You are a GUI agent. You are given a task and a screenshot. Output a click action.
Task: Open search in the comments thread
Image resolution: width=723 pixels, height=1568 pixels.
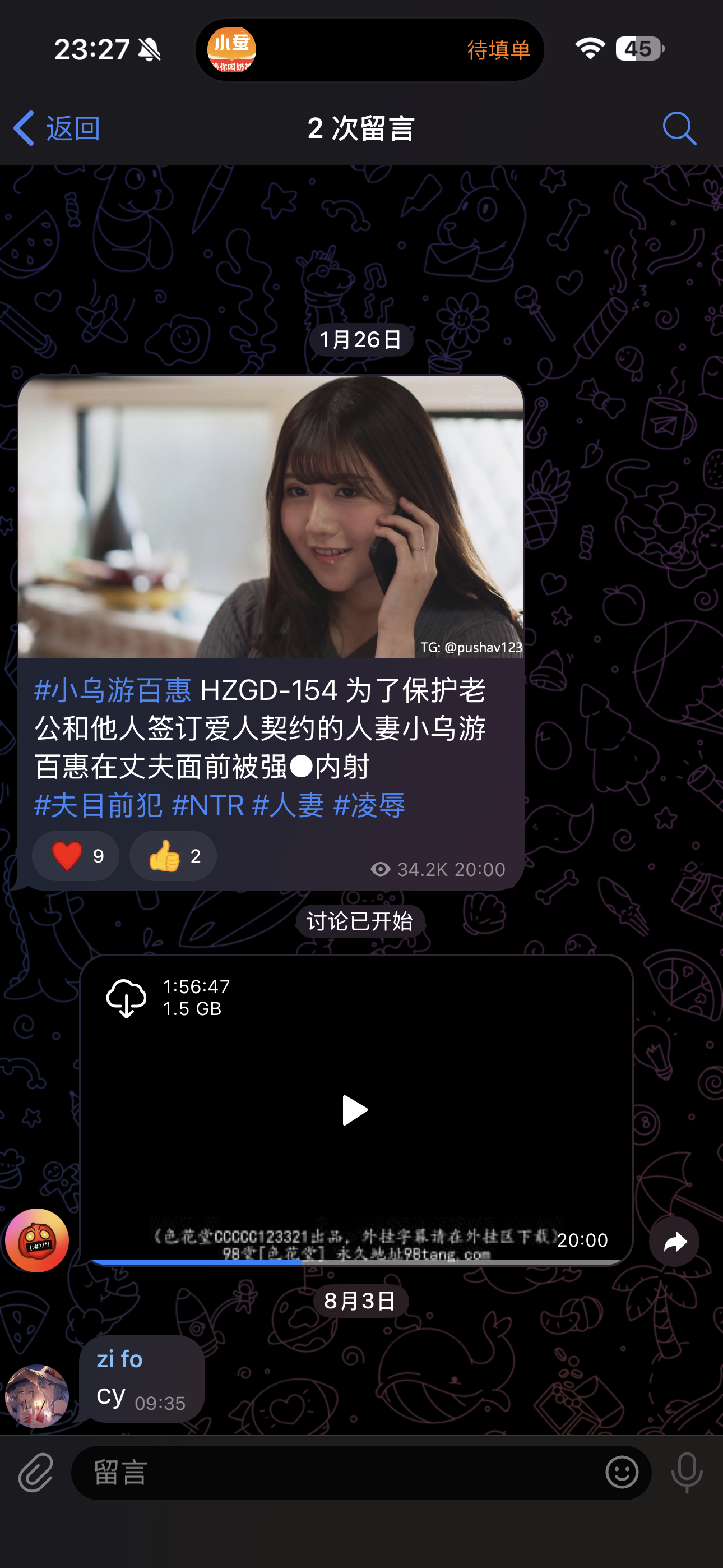pyautogui.click(x=679, y=128)
